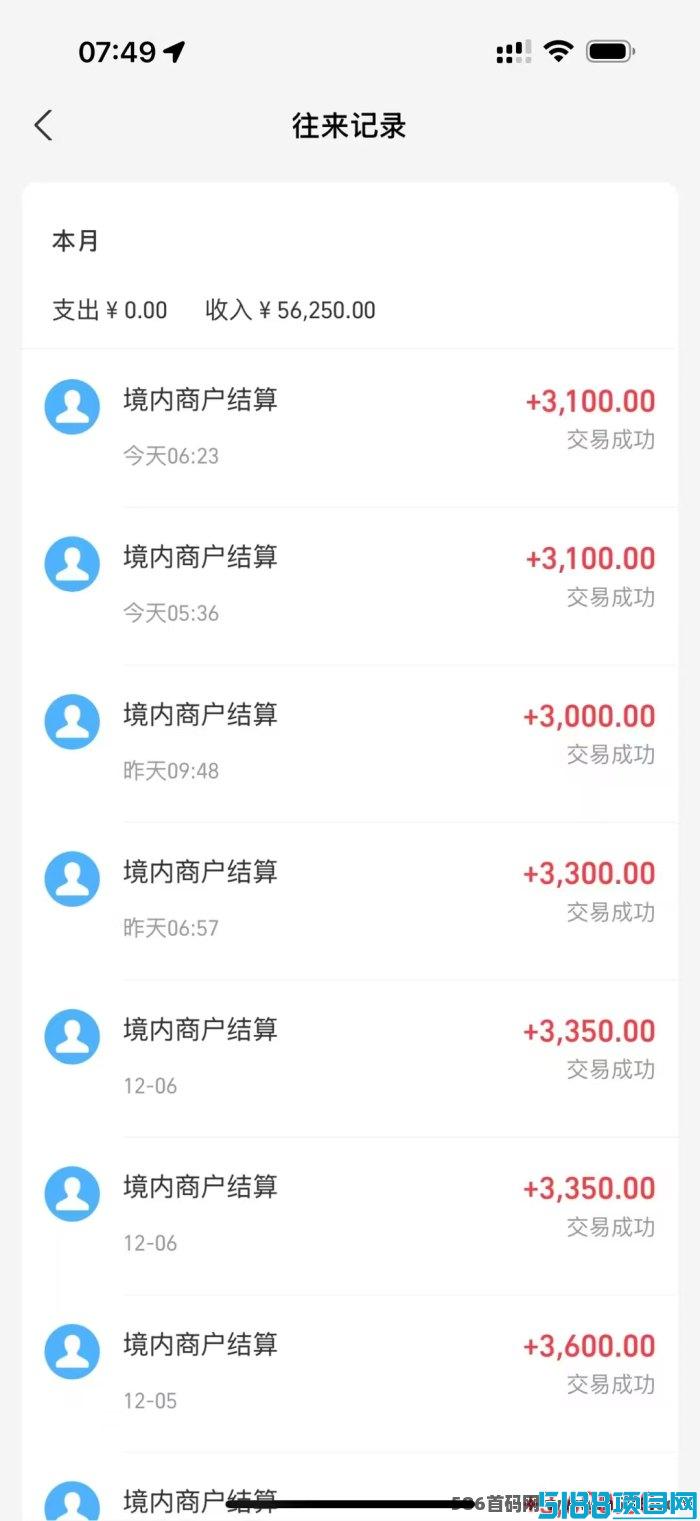Screen dimensions: 700x1521
Task: Open the 今天06:23 transaction of +3,100.00
Action: 350,427
